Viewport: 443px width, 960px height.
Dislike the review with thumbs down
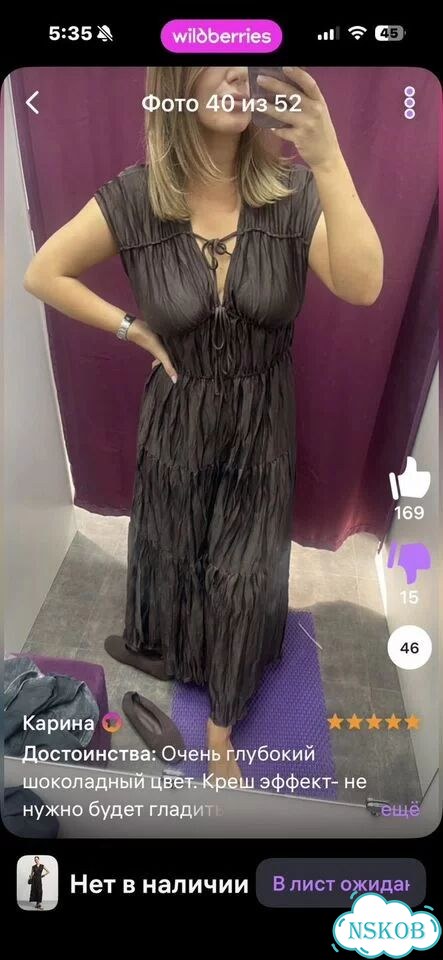pyautogui.click(x=409, y=562)
